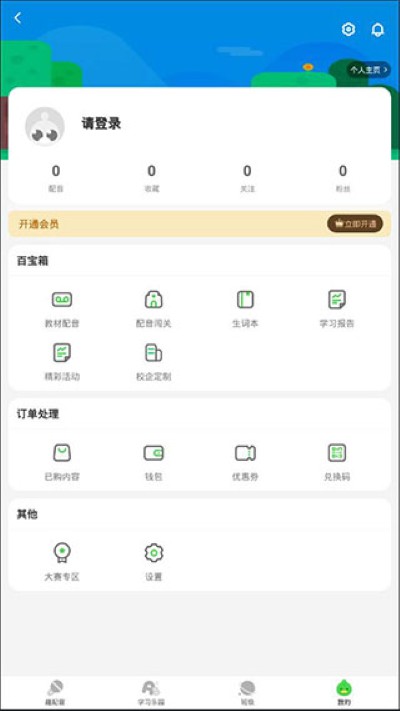Go back using the top-left arrow
Screen dimensions: 400x711
coord(18,18)
